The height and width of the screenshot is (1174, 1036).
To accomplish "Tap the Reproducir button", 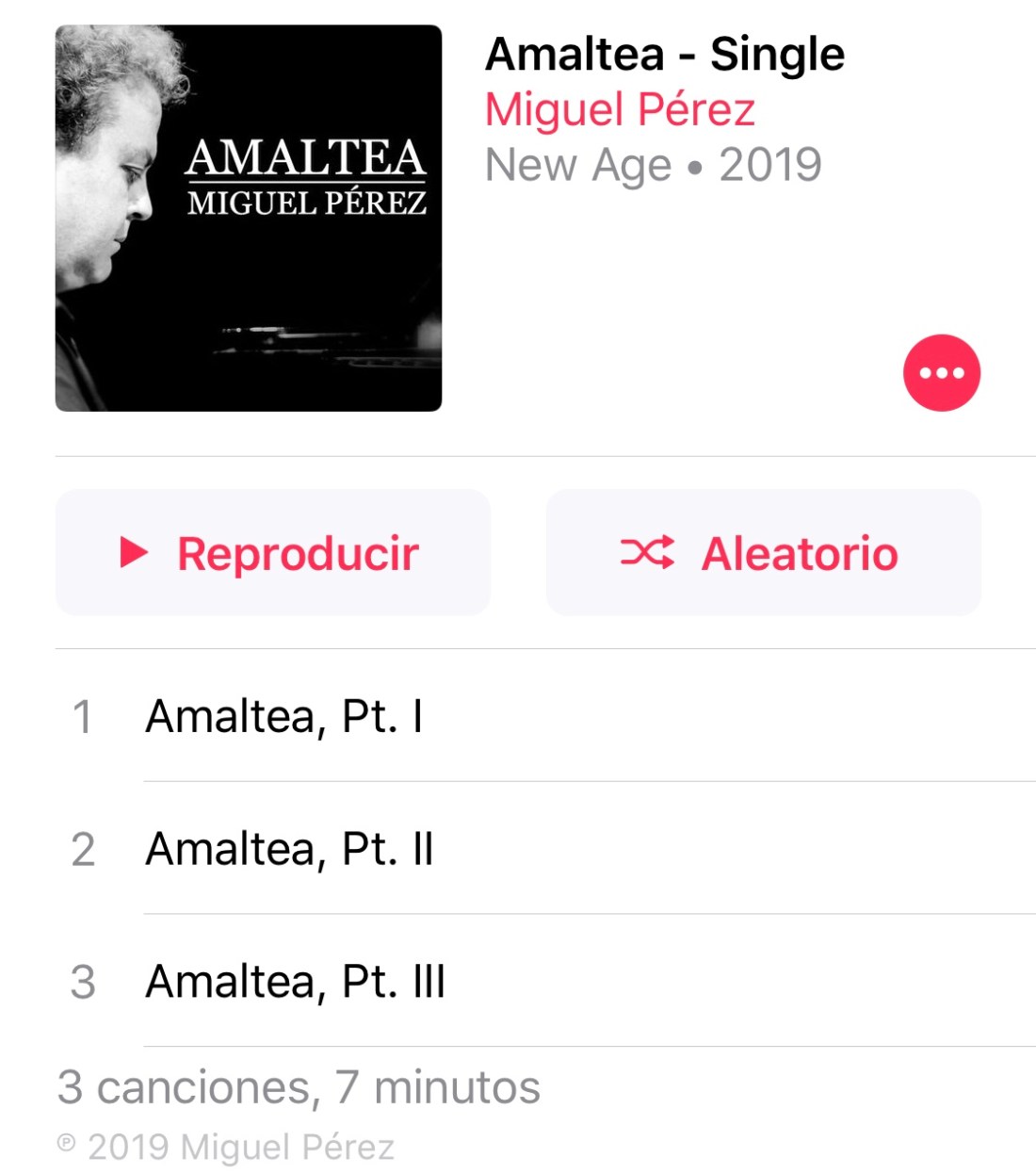I will click(x=273, y=553).
